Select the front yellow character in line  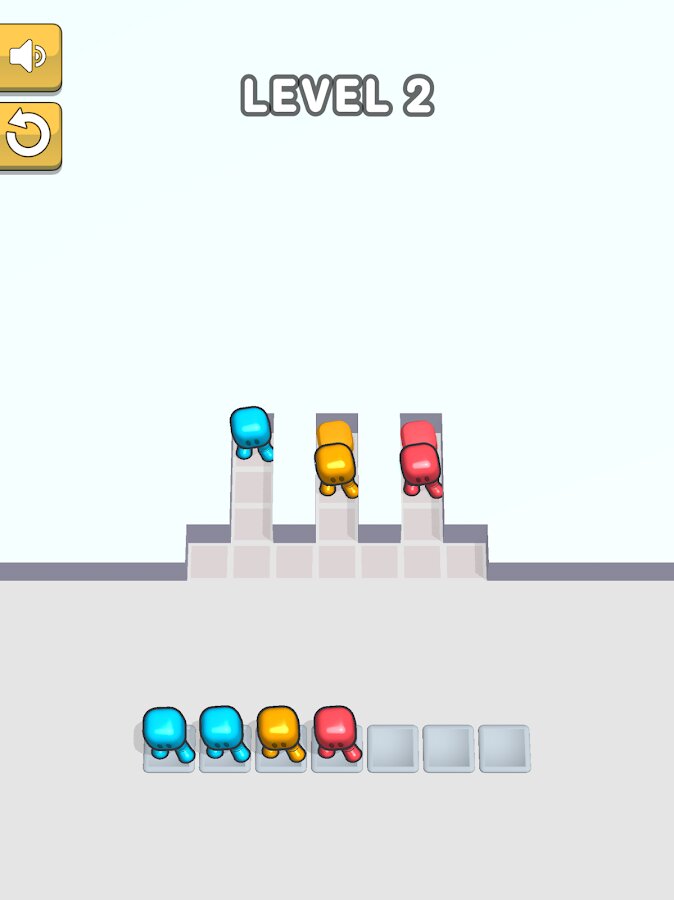click(x=335, y=469)
